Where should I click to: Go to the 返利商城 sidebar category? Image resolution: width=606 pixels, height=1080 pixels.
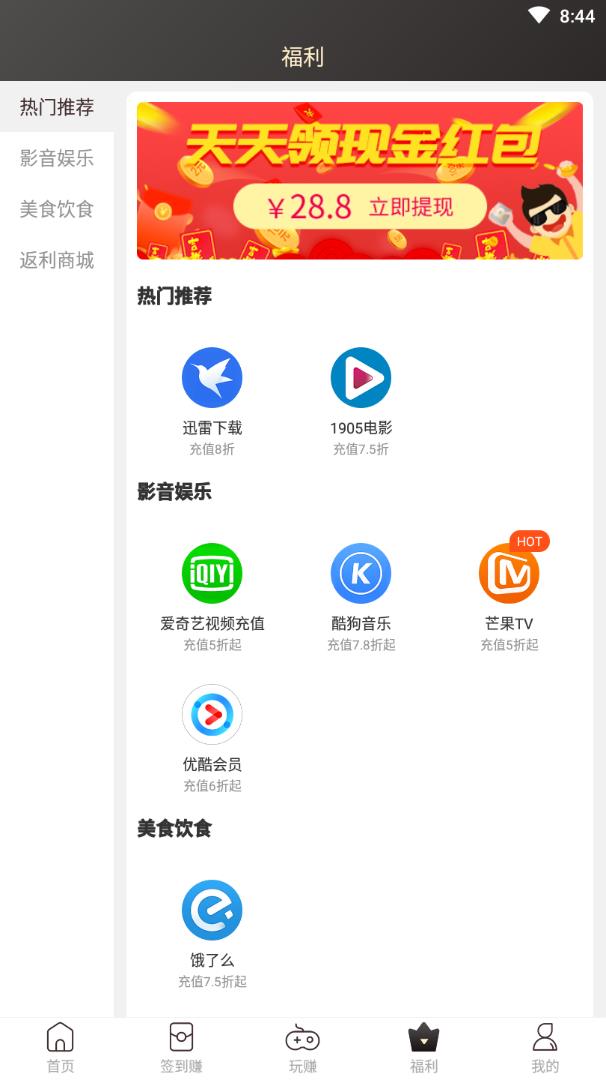[x=57, y=260]
